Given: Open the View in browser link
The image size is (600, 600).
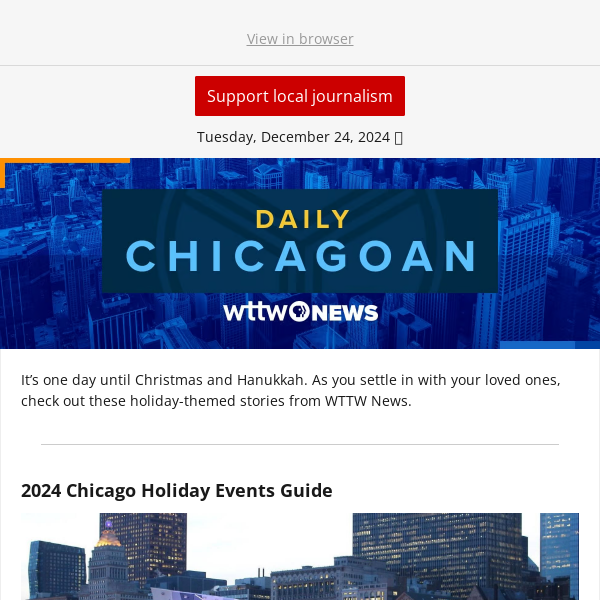Looking at the screenshot, I should tap(300, 39).
